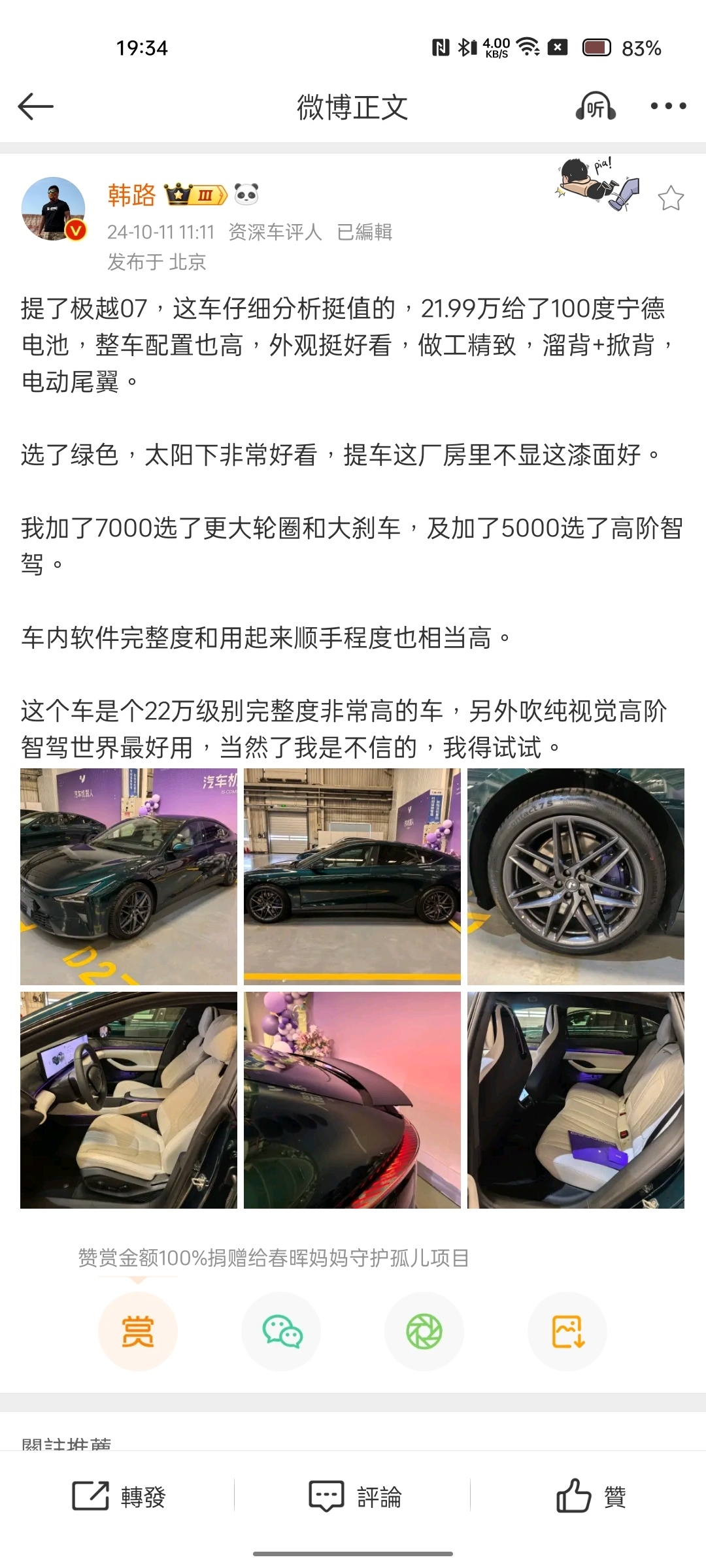Open the wheel and tire close-up photo

coord(576,877)
